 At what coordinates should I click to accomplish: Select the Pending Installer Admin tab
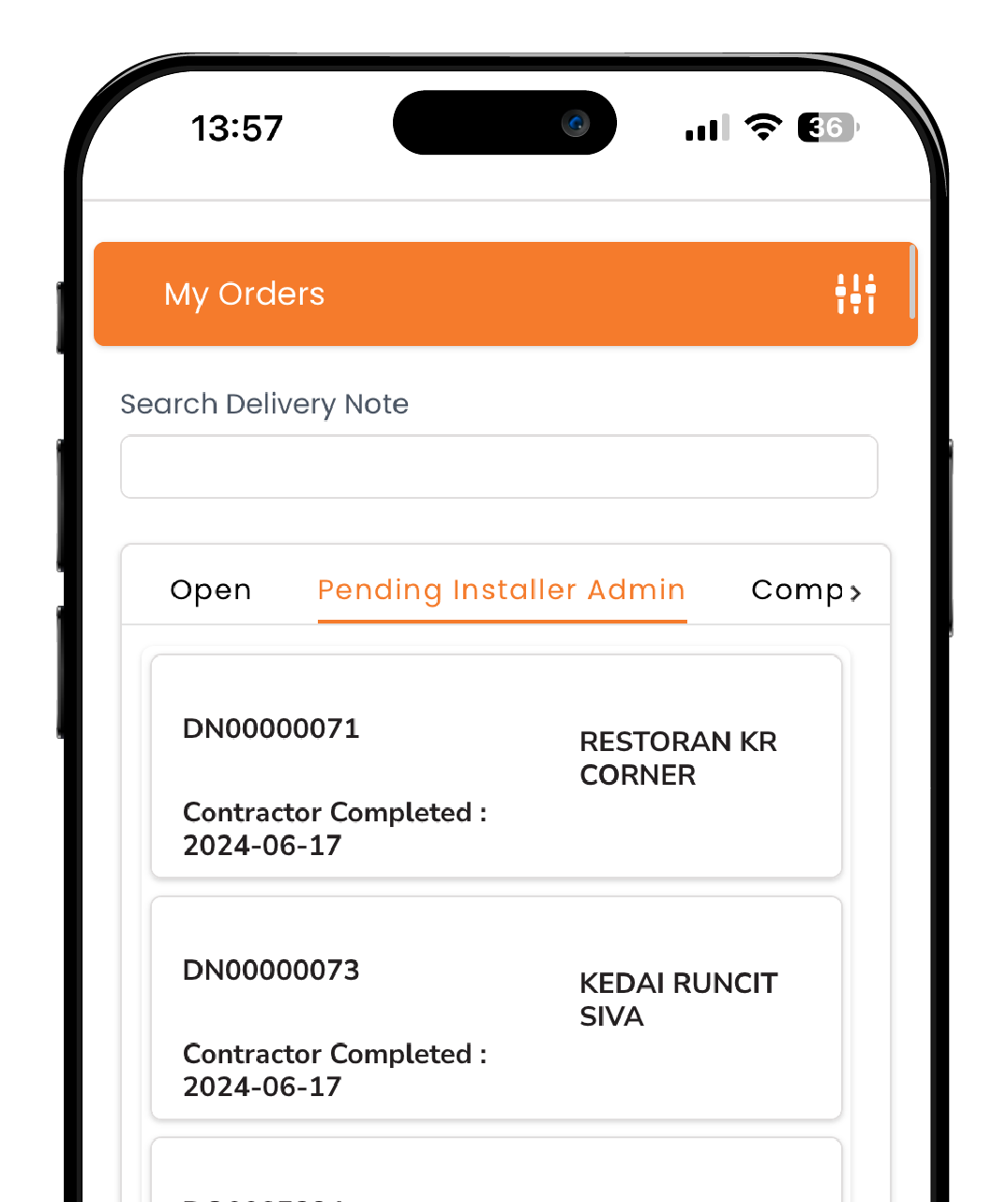click(x=502, y=590)
